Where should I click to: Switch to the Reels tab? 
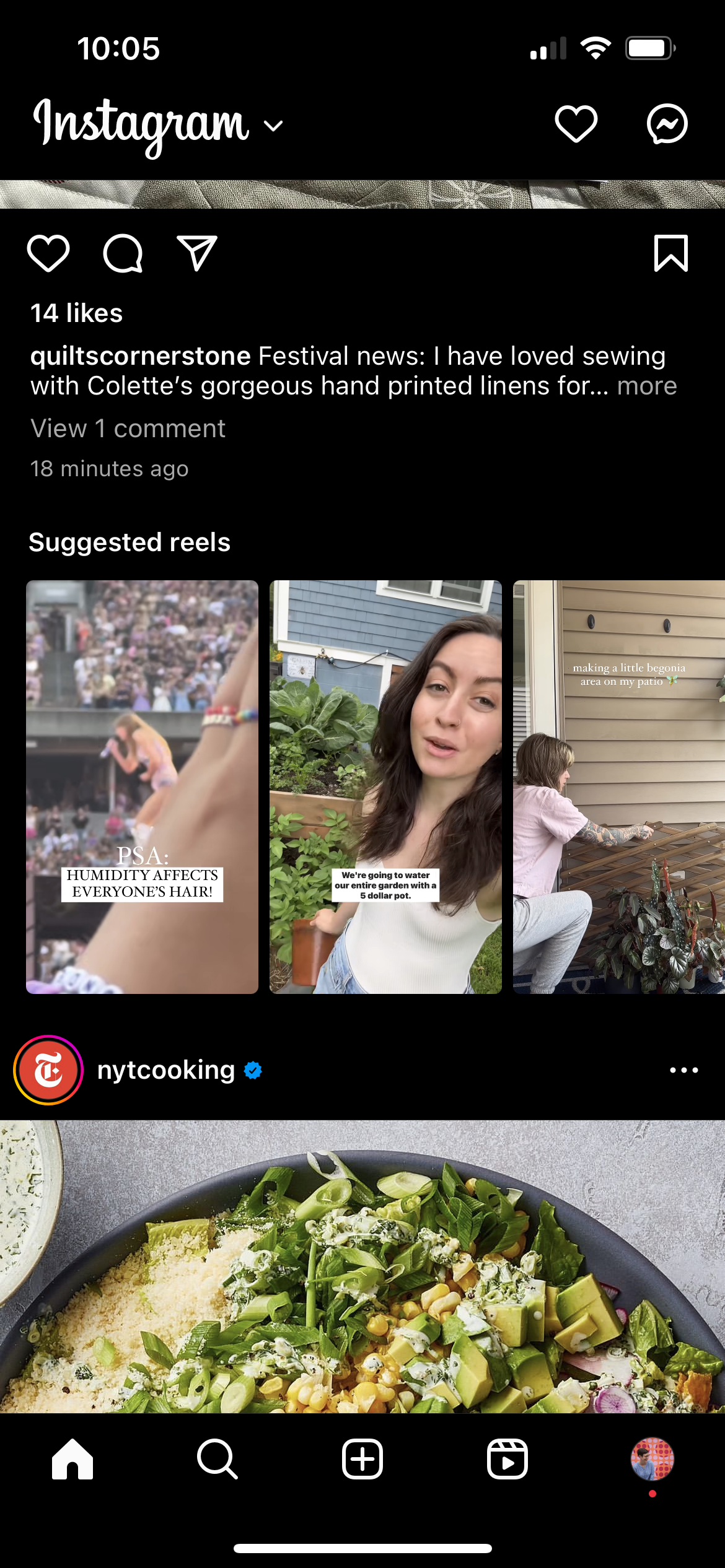[507, 1459]
